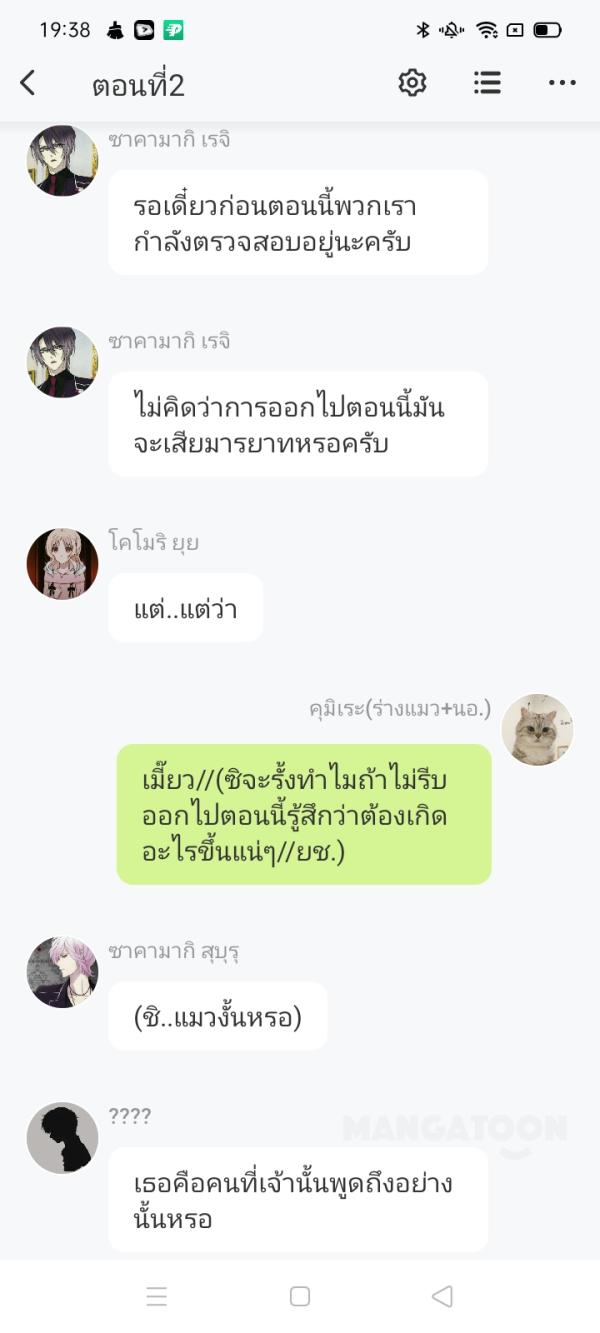
Task: Go back from ตอนที่2 chapter
Action: 28,83
